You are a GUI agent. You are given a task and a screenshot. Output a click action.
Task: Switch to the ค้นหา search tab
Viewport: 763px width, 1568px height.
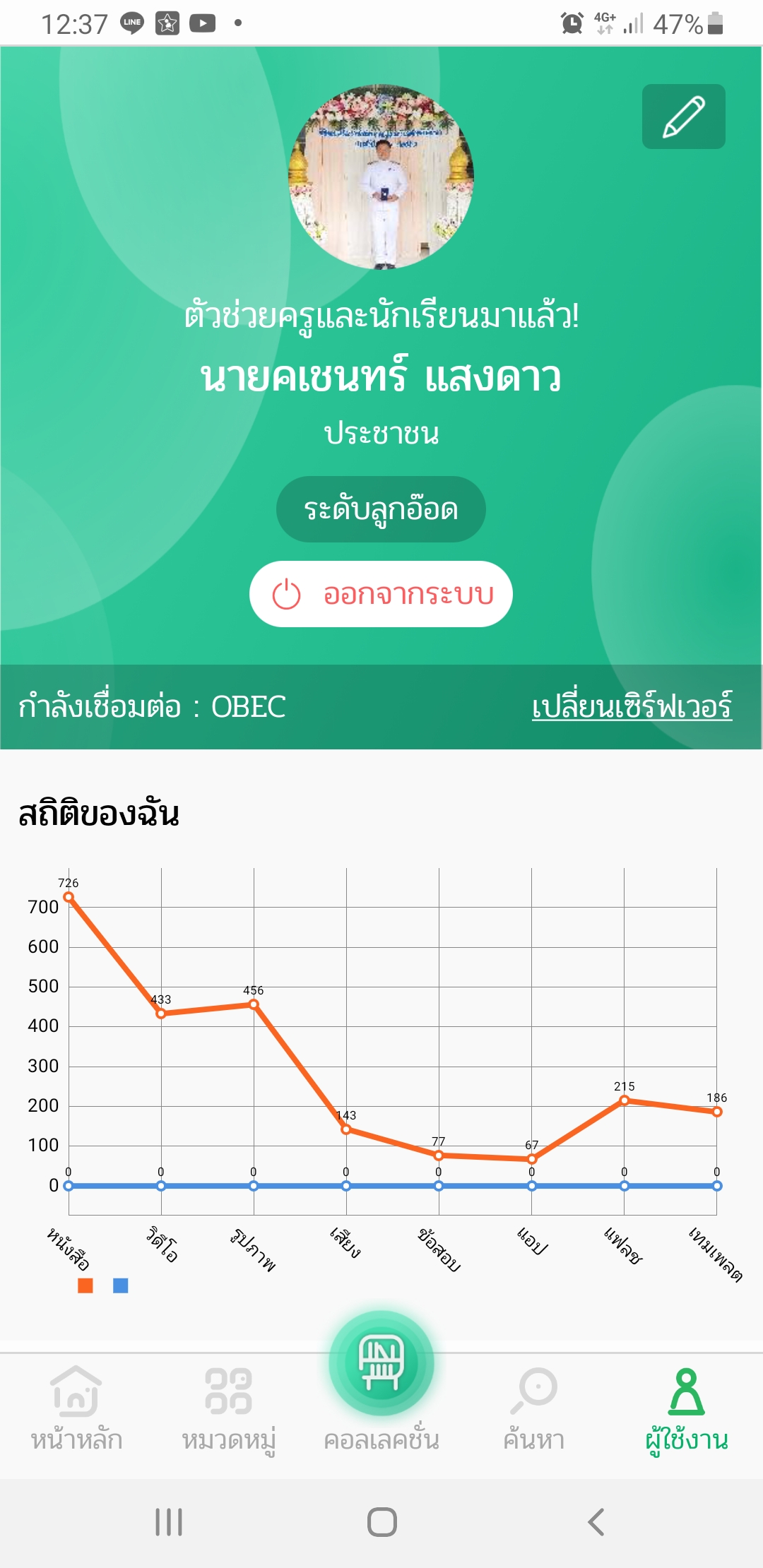[534, 1409]
